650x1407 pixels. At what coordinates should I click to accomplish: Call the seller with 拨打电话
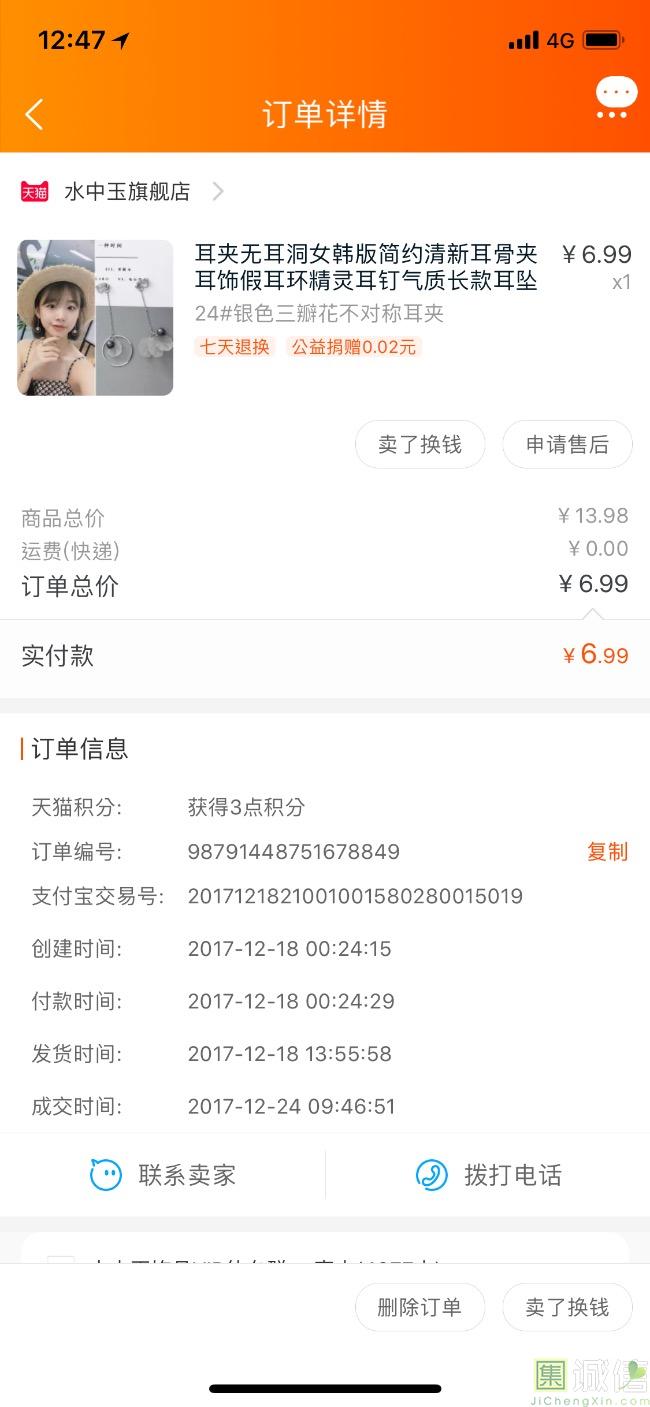(488, 1175)
